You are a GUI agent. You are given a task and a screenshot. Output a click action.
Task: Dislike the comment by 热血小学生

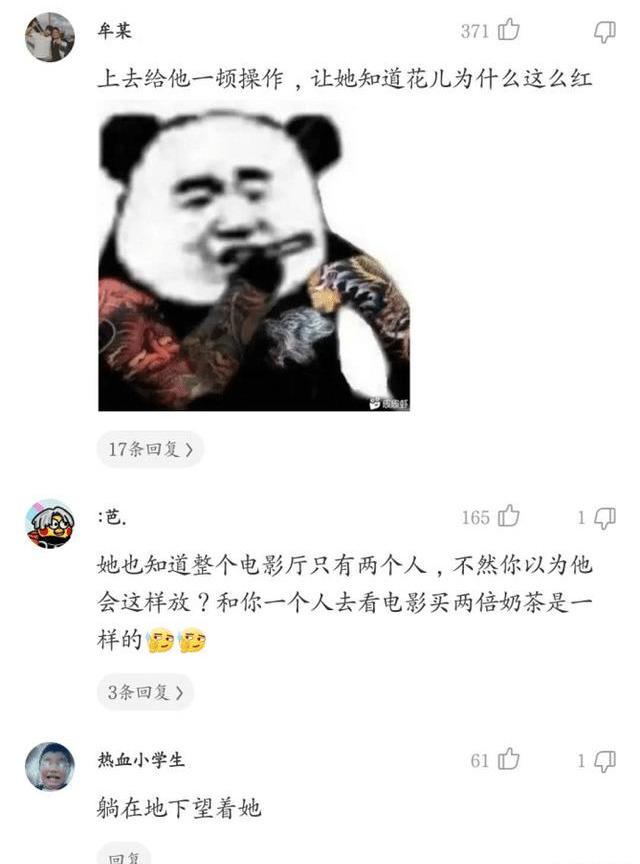pos(605,760)
